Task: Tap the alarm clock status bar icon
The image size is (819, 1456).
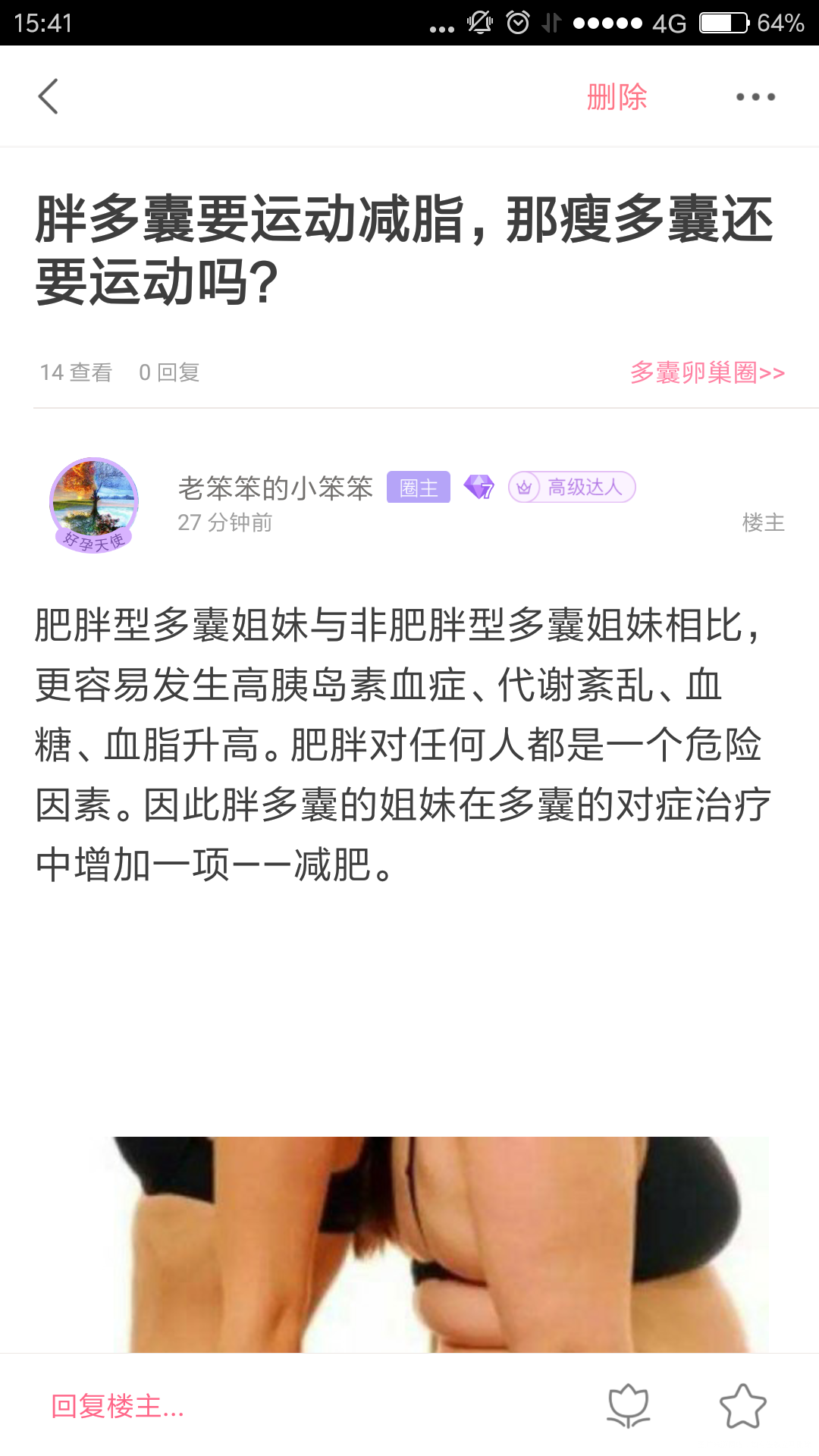Action: point(516,21)
